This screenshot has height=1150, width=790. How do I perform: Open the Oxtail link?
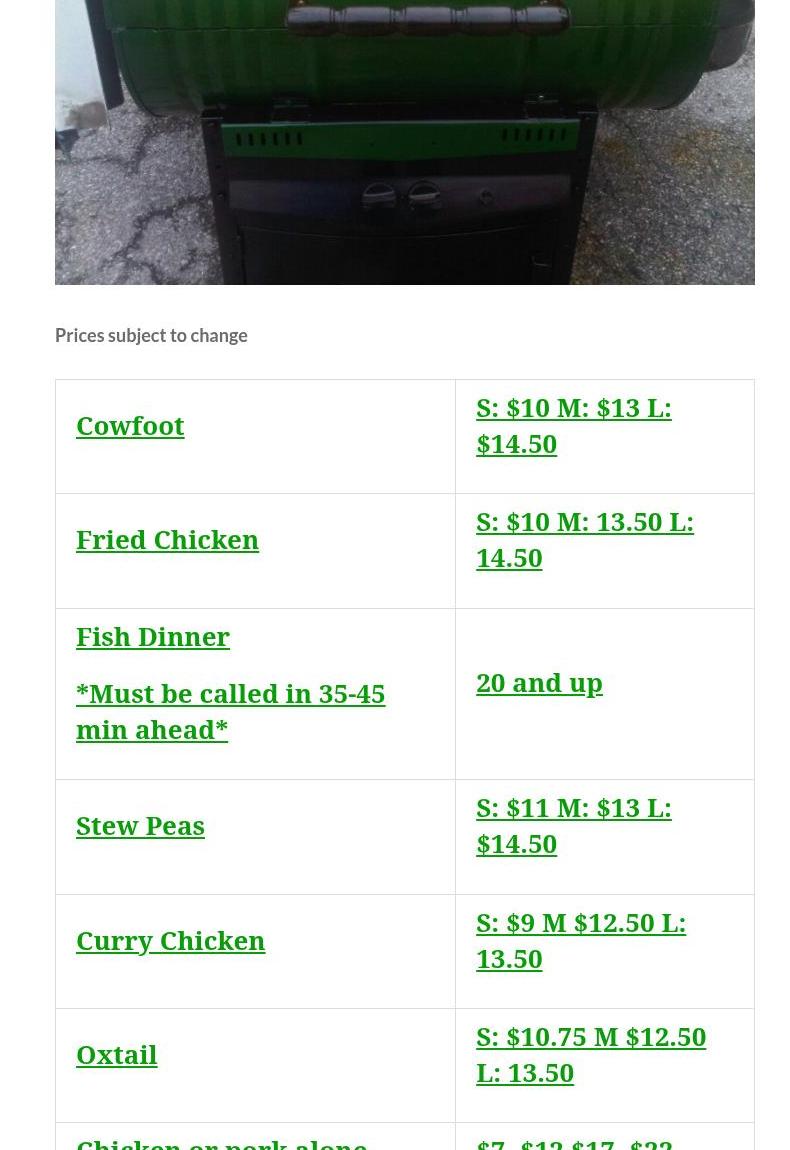click(x=116, y=1055)
